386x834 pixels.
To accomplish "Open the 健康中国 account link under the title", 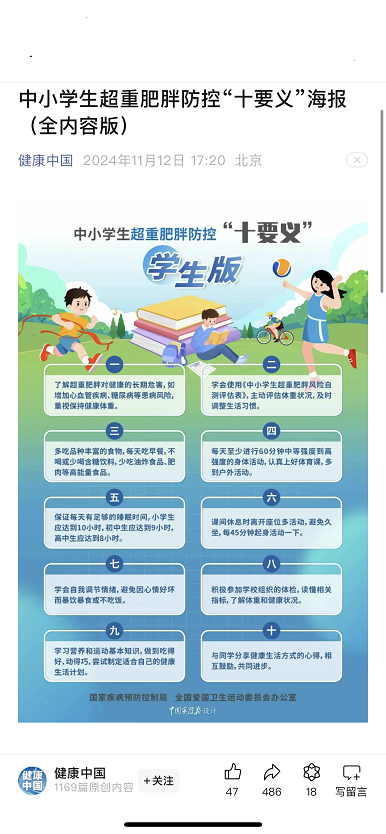I will (46, 160).
